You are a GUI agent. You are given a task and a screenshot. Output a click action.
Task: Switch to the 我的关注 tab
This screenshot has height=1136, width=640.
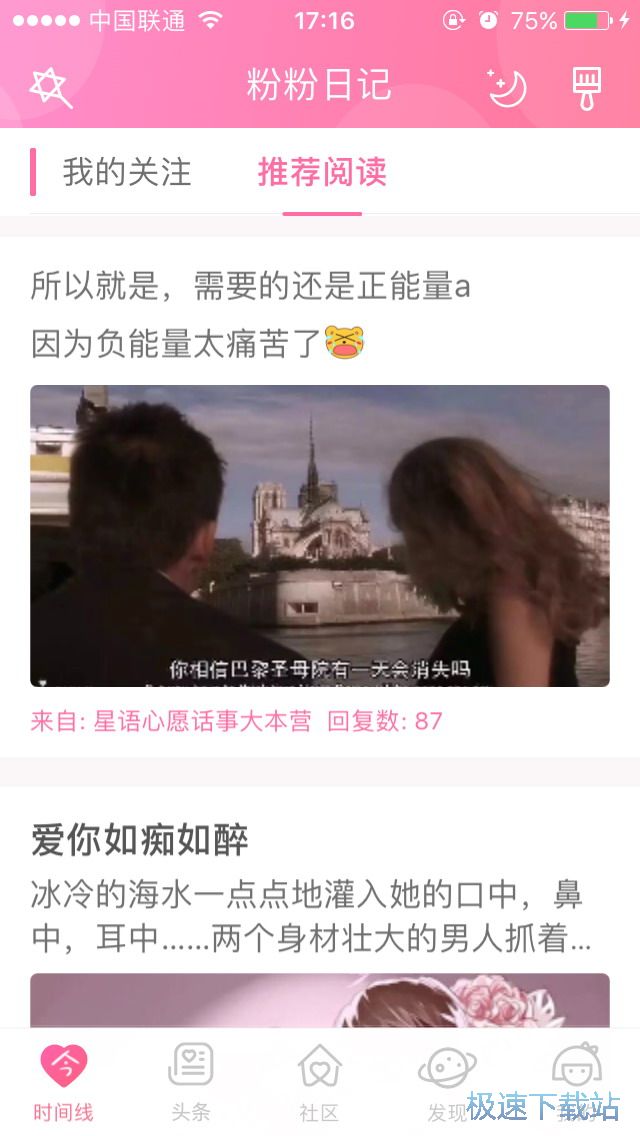[x=126, y=172]
